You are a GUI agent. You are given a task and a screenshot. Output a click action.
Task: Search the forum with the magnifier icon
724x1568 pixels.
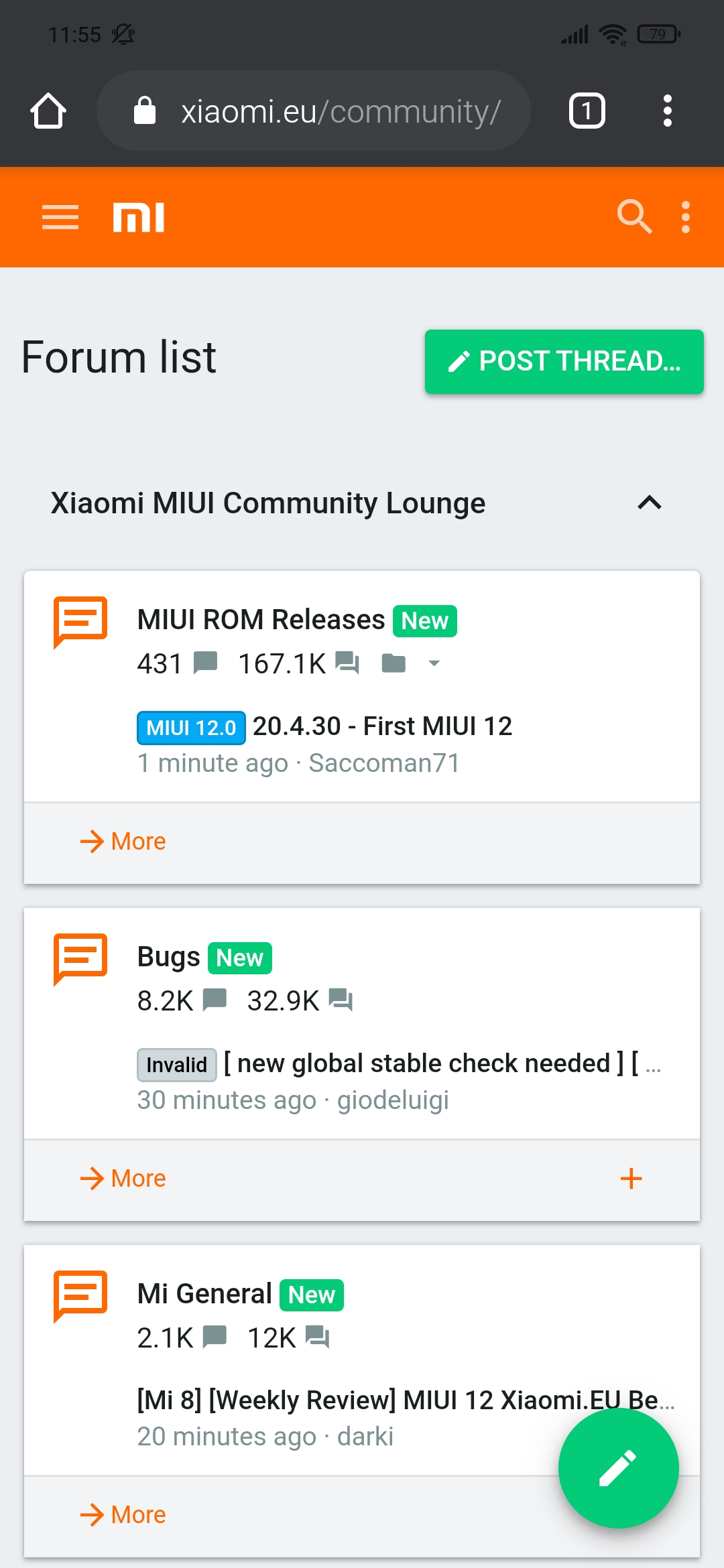point(634,217)
